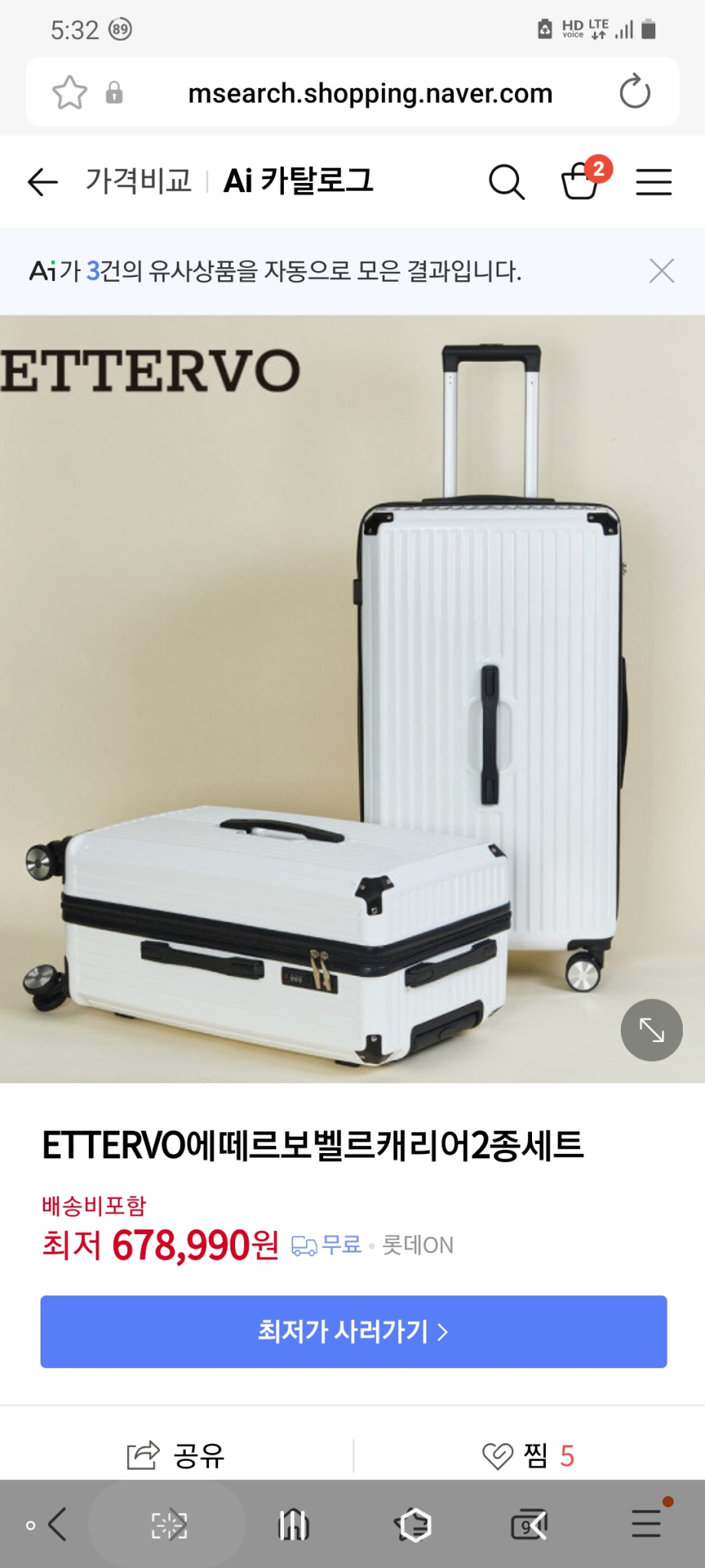This screenshot has width=705, height=1568.
Task: Share this product via 공유
Action: (176, 1455)
